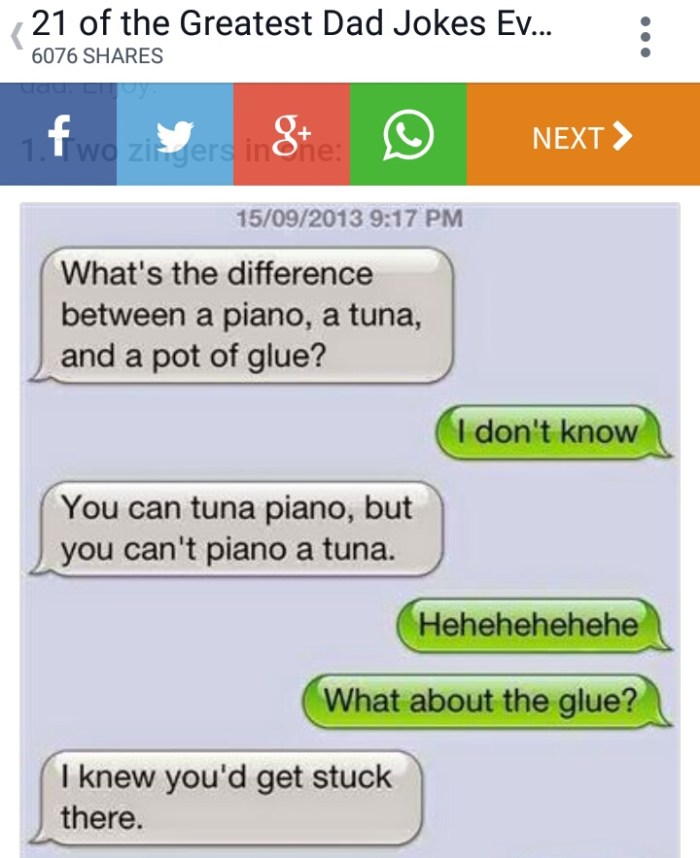This screenshot has width=700, height=858.
Task: Share the article on Google Plus
Action: pos(291,135)
